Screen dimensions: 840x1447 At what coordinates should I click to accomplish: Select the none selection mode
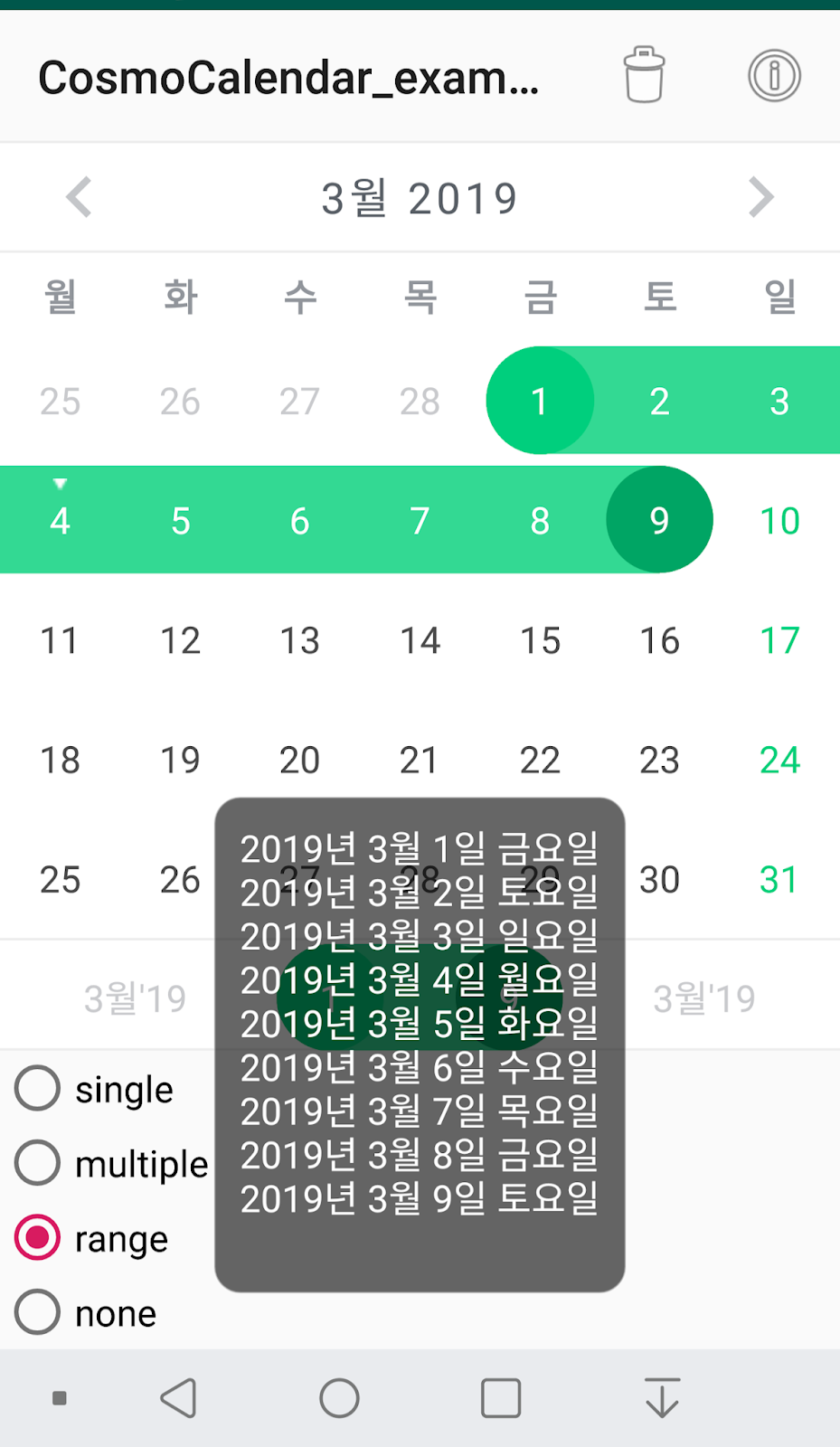point(86,1312)
